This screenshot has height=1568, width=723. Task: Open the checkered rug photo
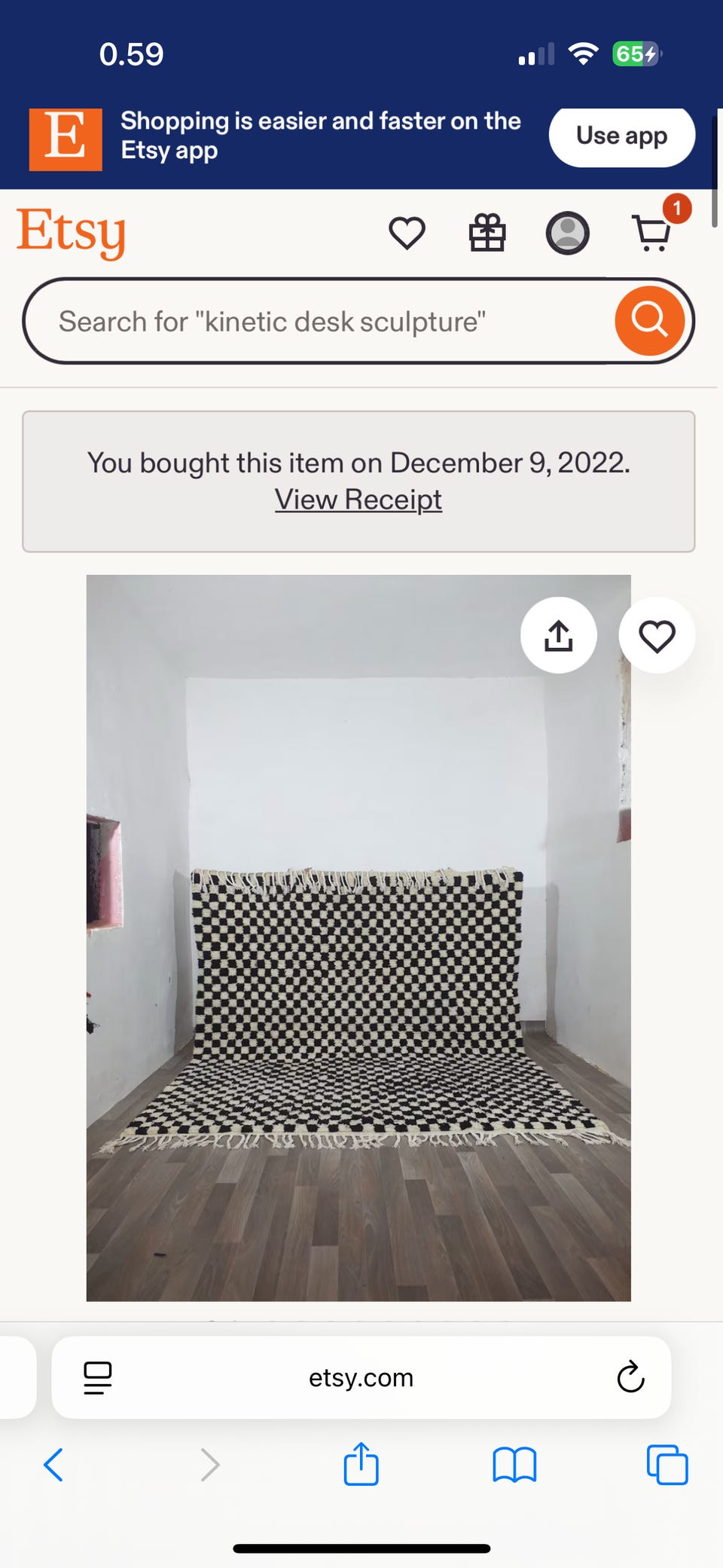358,980
